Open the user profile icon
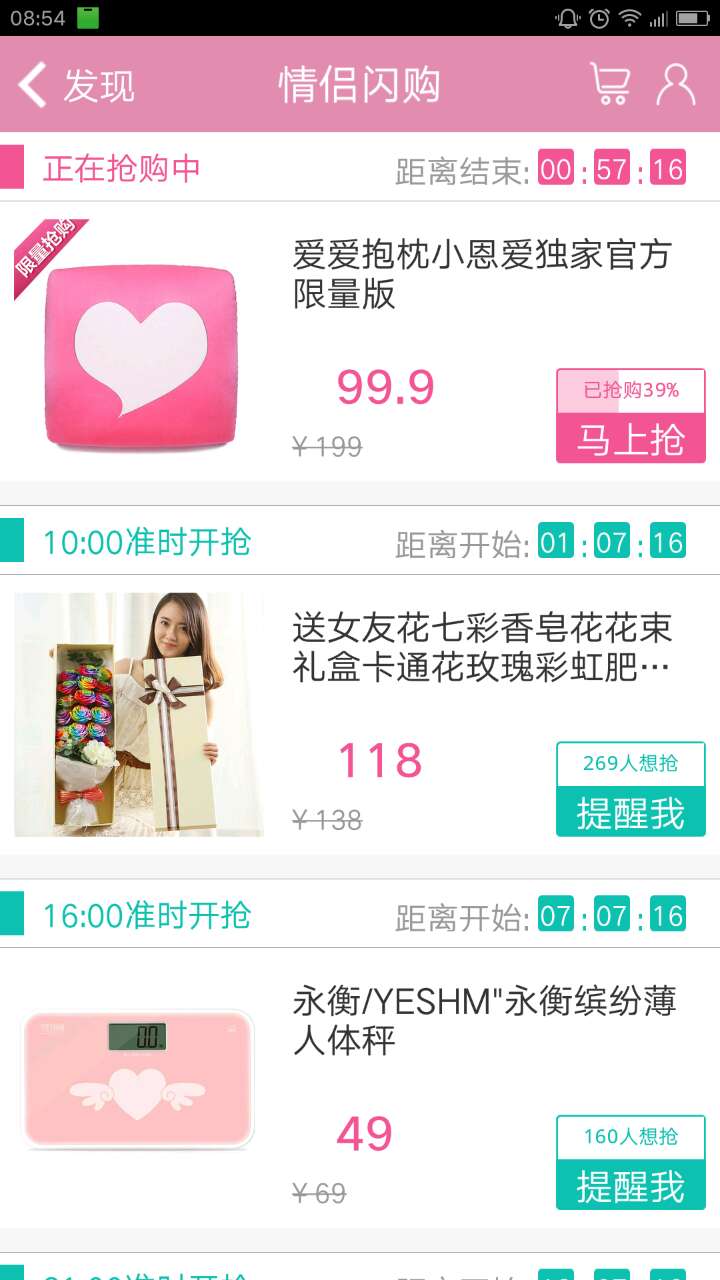The width and height of the screenshot is (720, 1280). point(676,84)
